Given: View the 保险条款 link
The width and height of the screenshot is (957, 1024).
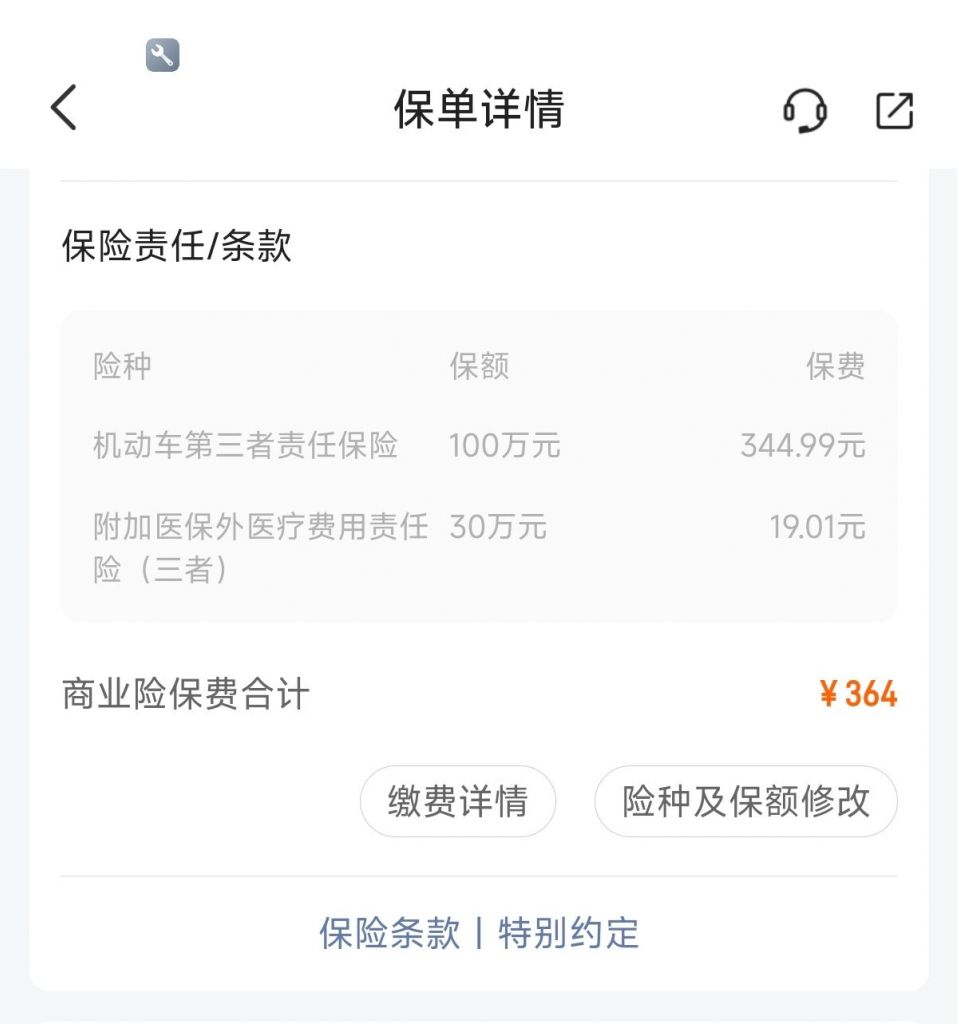Looking at the screenshot, I should (390, 933).
